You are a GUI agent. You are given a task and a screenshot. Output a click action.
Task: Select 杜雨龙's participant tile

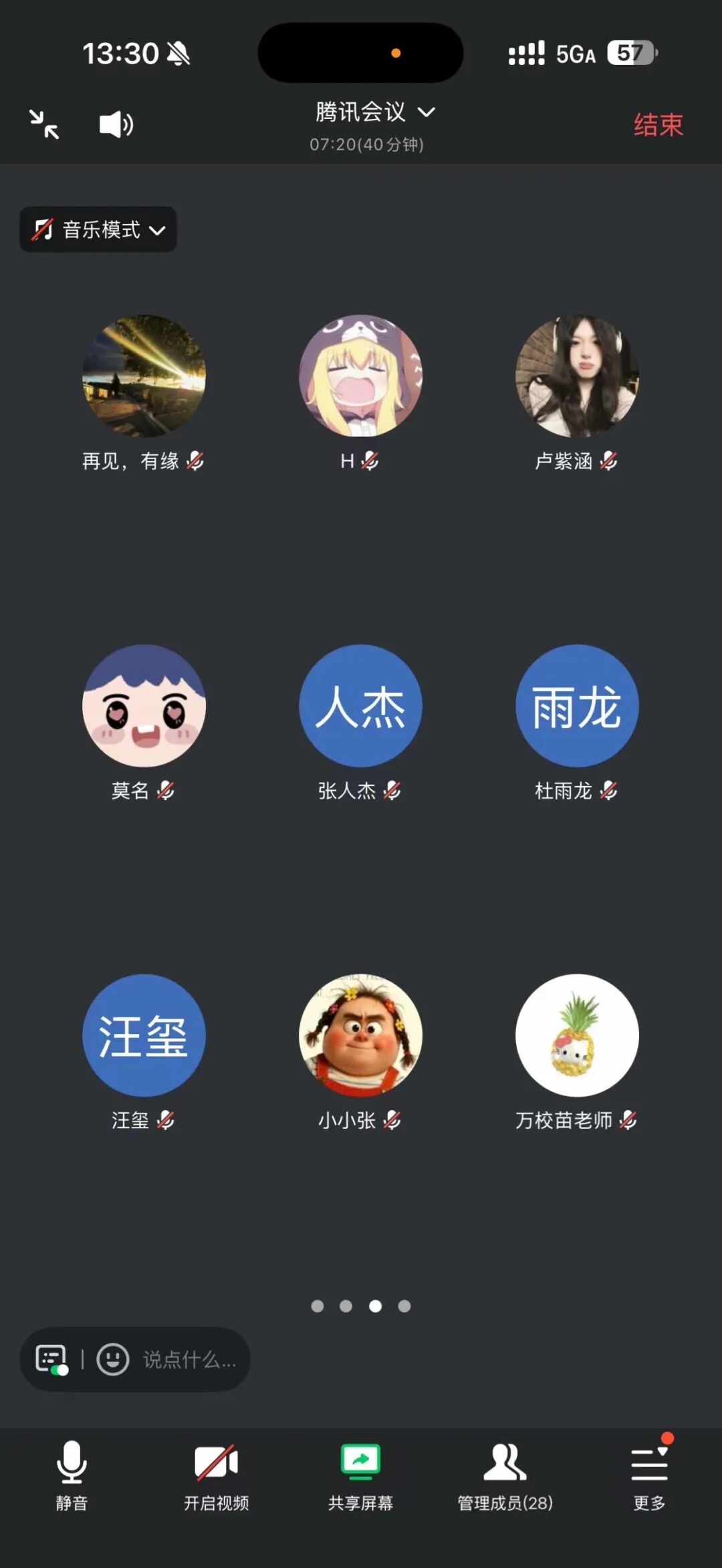coord(577,706)
